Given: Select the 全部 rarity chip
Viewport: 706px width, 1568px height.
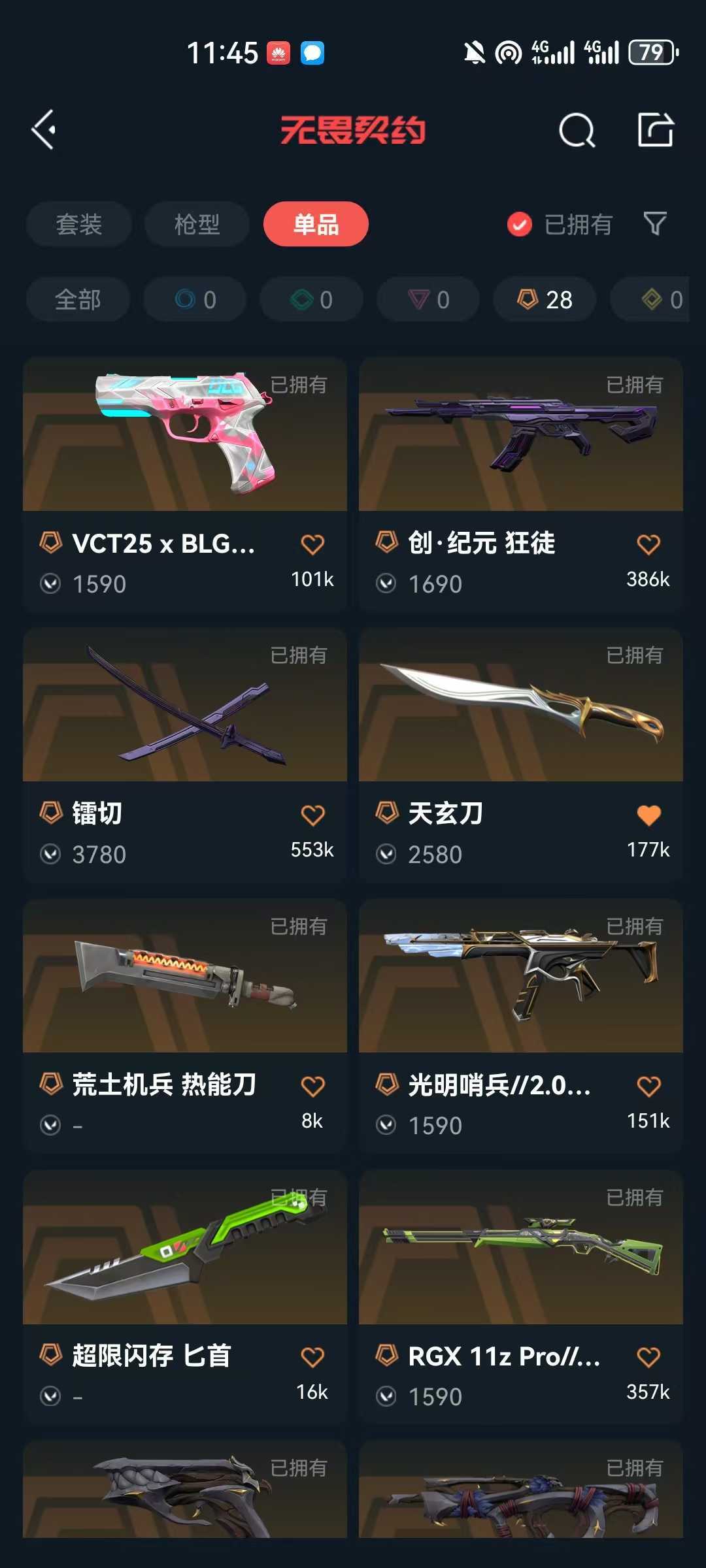Looking at the screenshot, I should 78,299.
